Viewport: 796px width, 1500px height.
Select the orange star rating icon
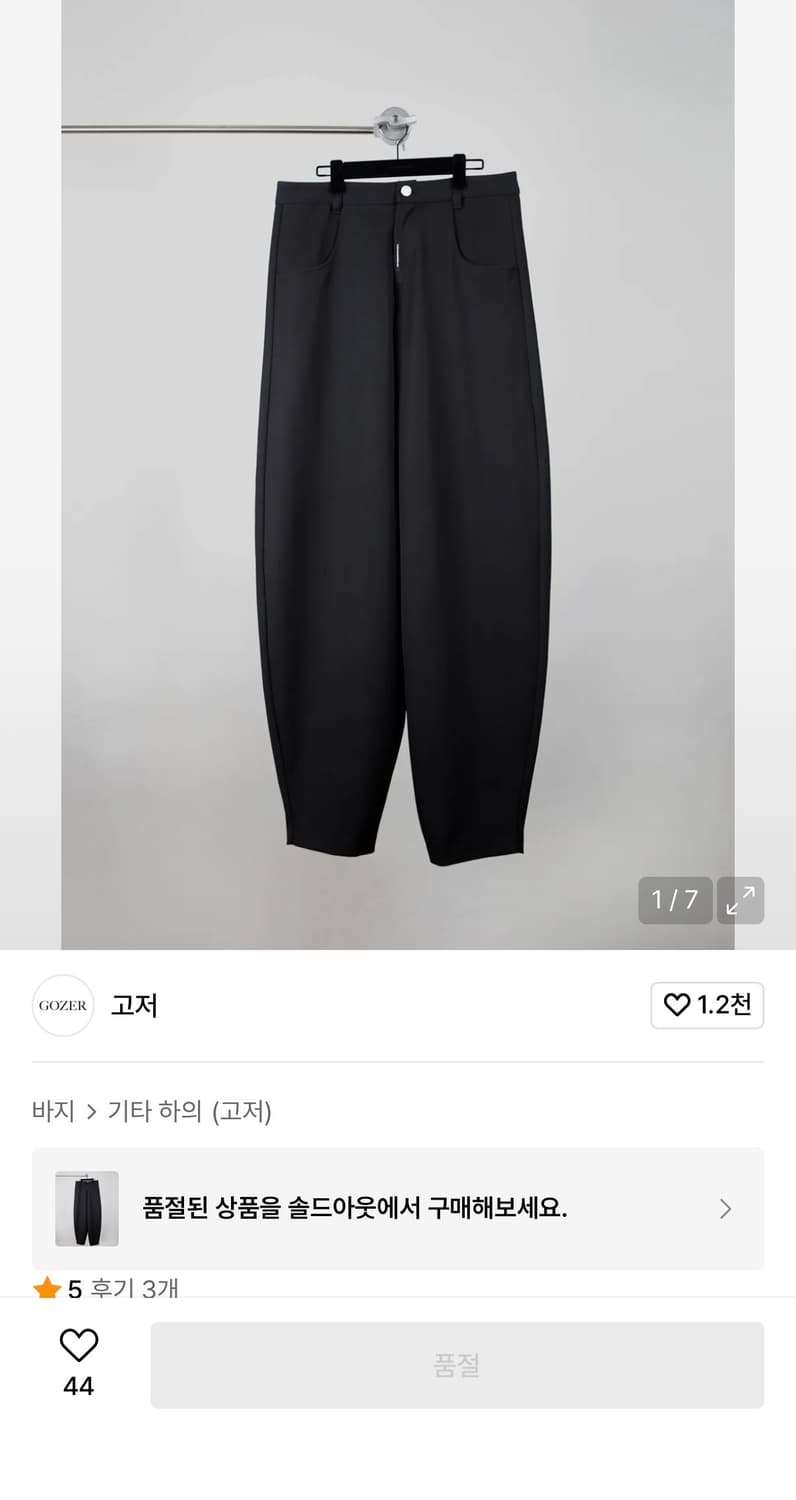click(47, 1288)
